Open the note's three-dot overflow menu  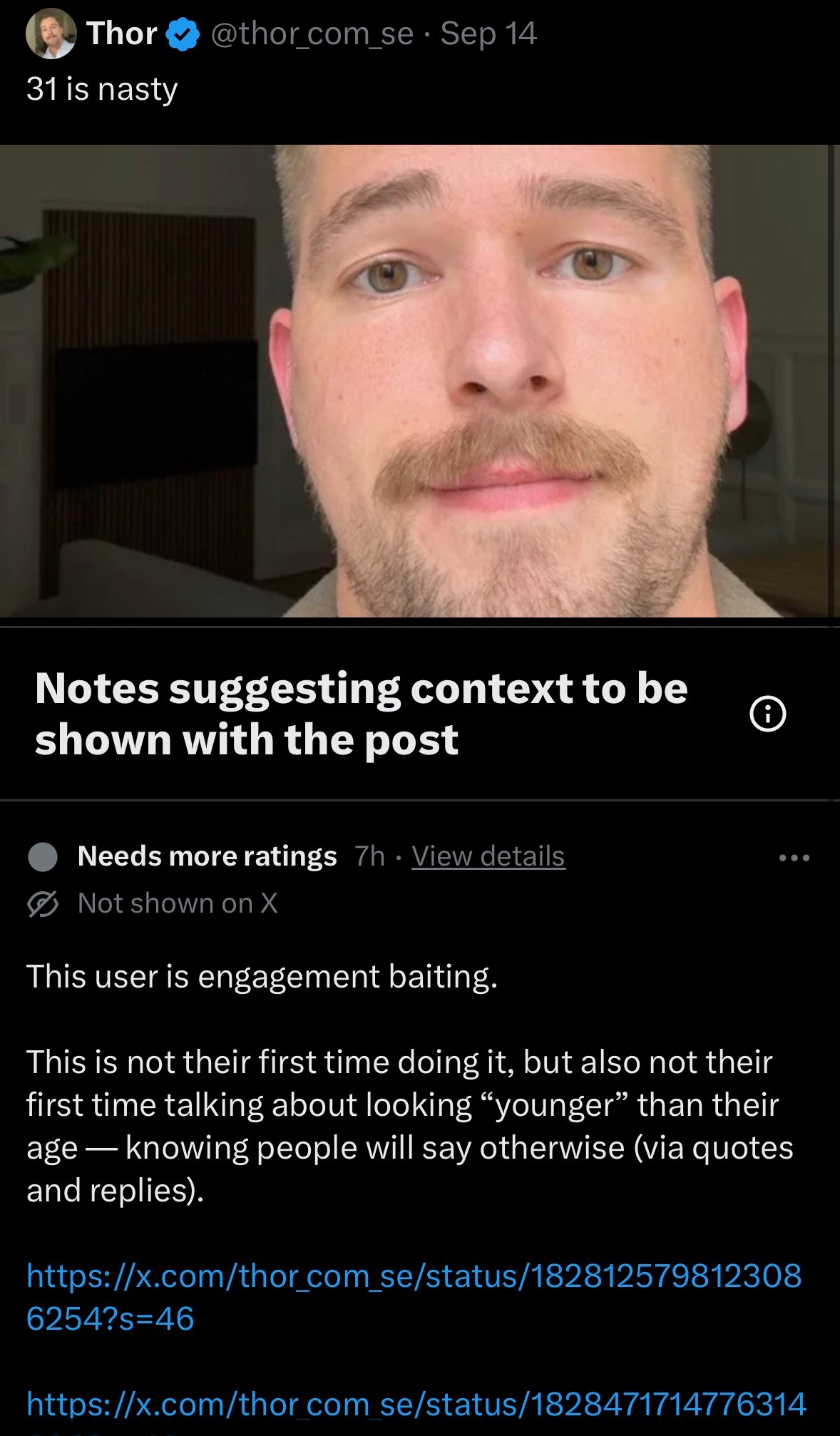[x=794, y=858]
